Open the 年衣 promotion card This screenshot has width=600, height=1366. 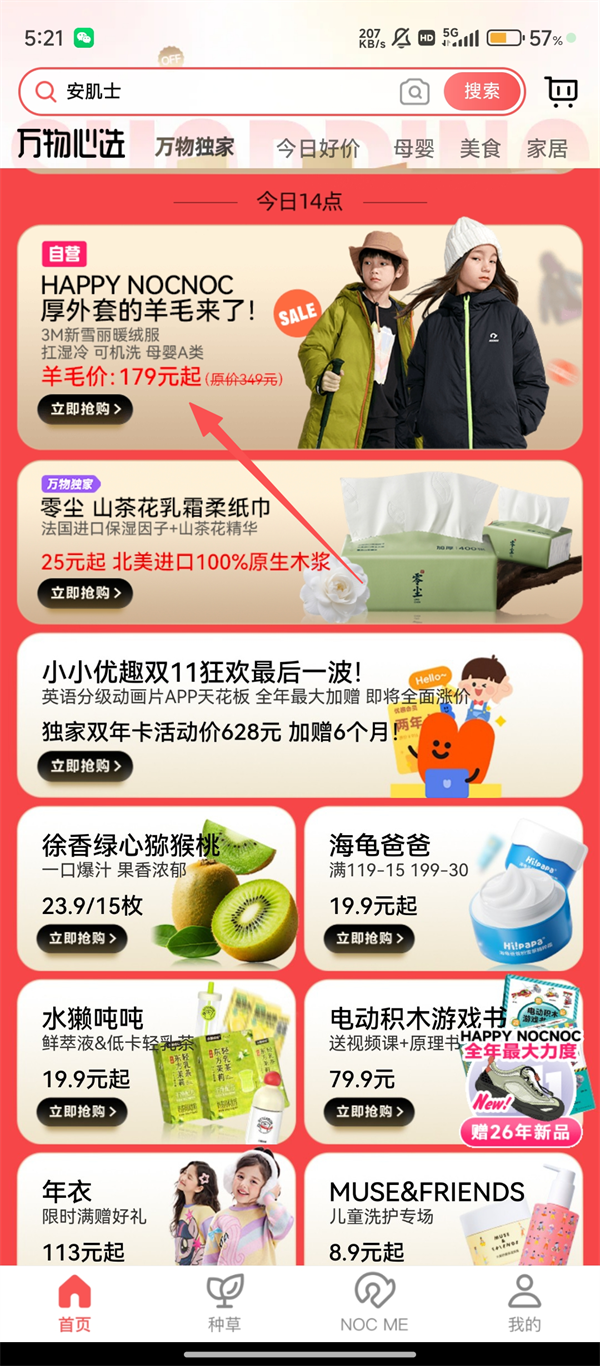[x=156, y=1212]
